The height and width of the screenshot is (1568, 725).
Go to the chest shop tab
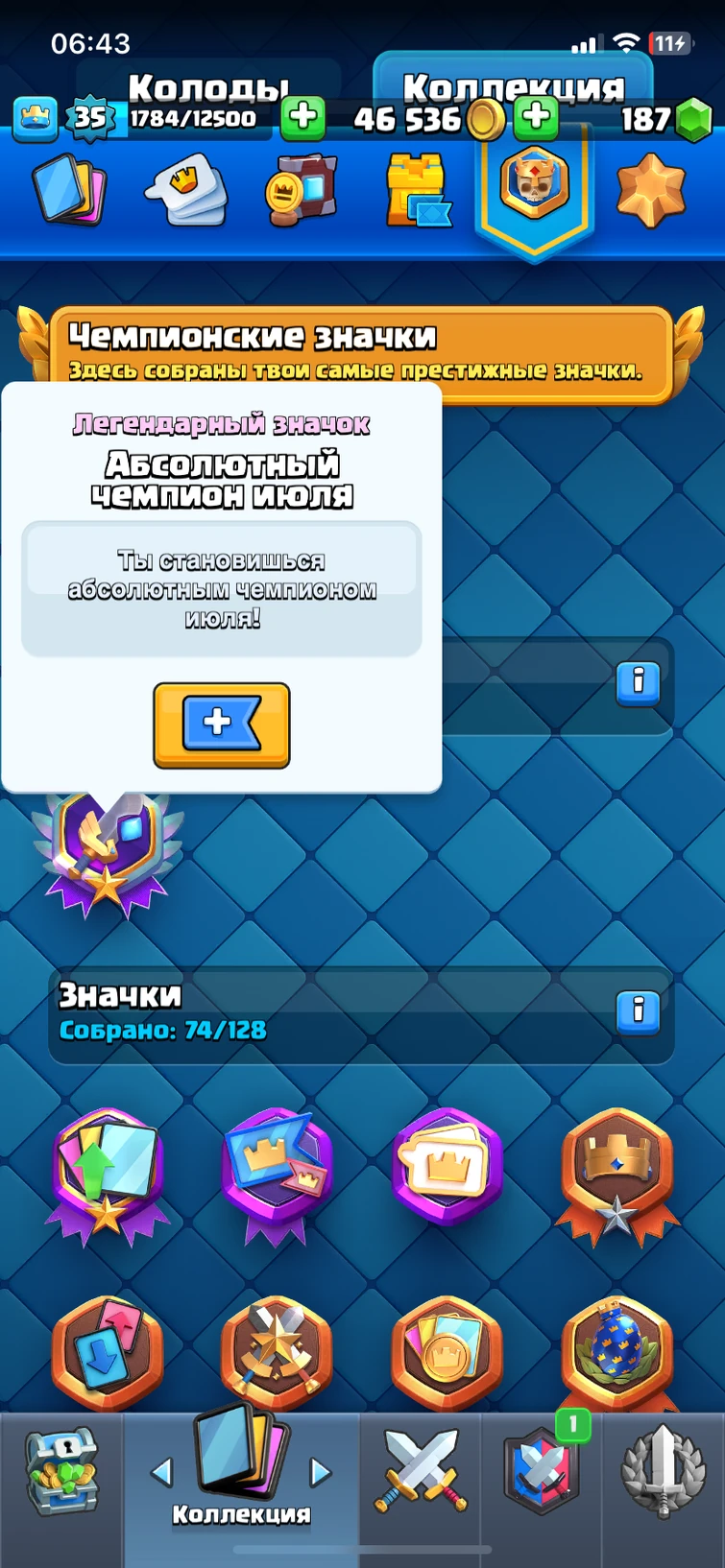tap(61, 1472)
